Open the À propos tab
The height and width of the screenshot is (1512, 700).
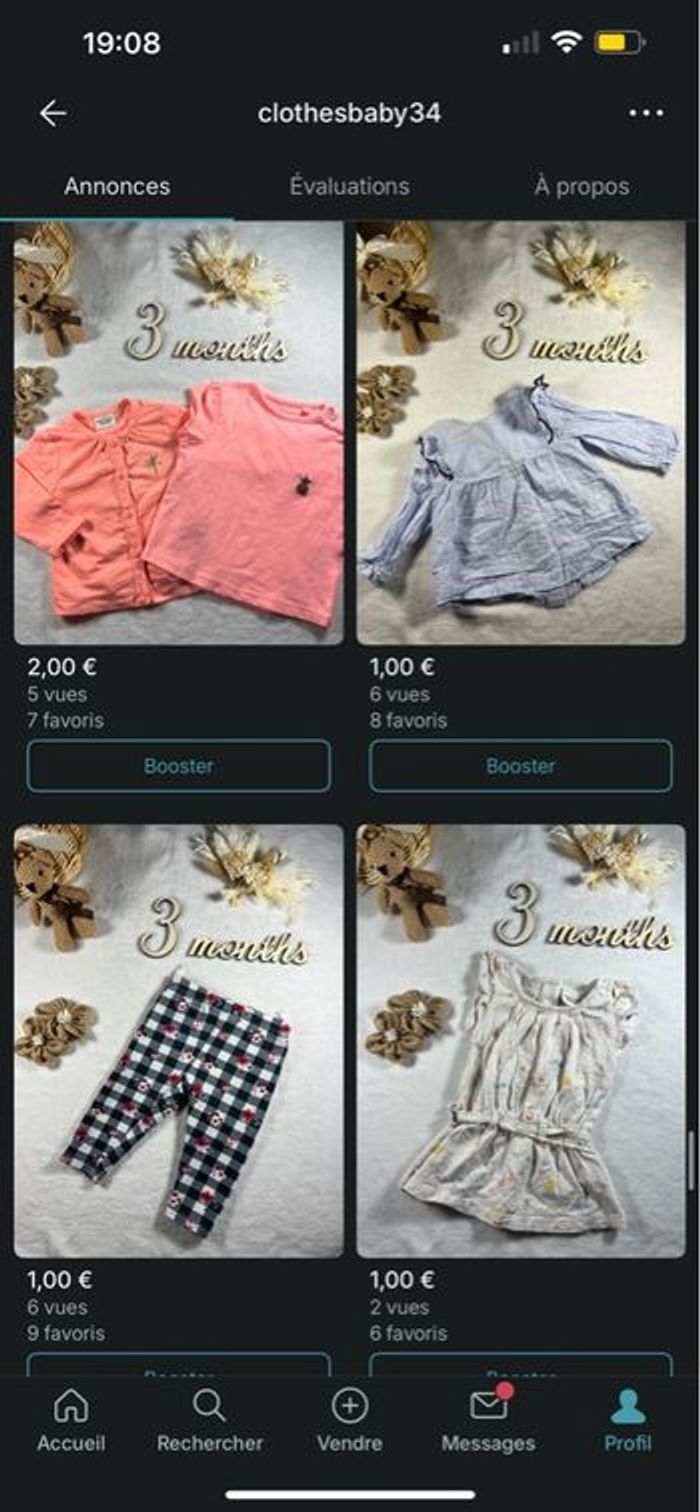581,186
